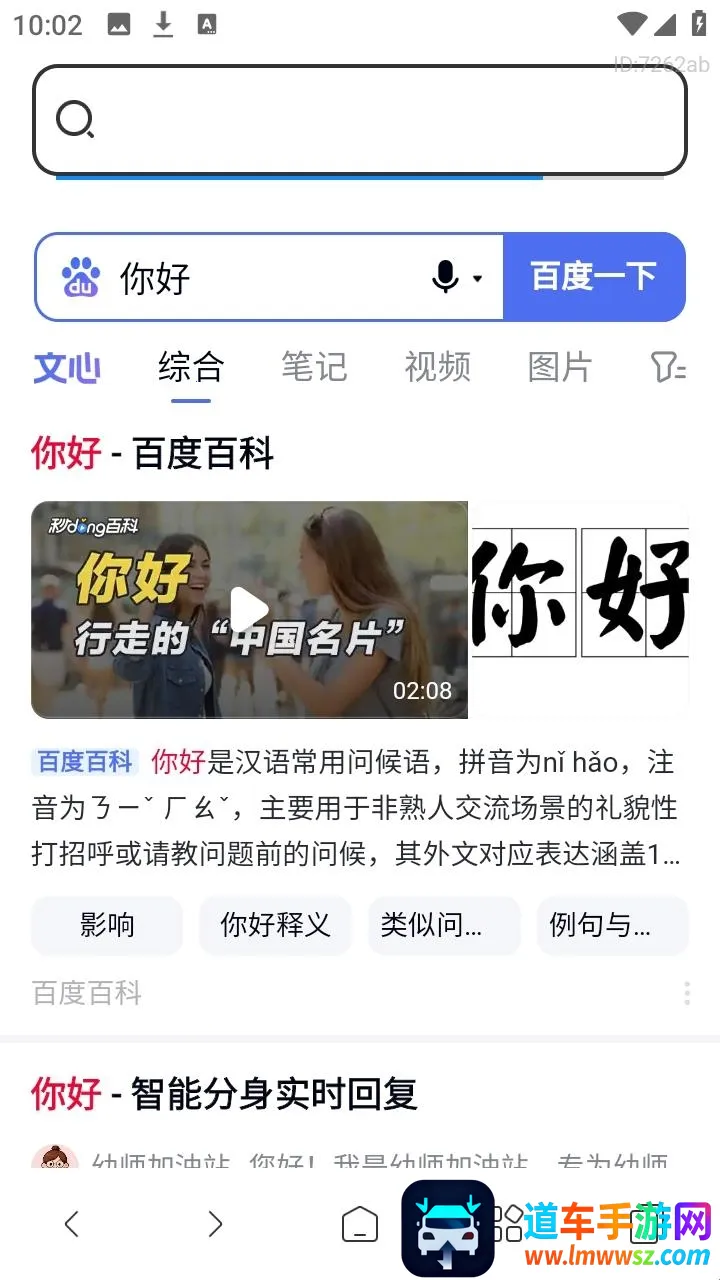Image resolution: width=720 pixels, height=1280 pixels.
Task: Open the 你好 - 百度百科 result
Action: (153, 453)
